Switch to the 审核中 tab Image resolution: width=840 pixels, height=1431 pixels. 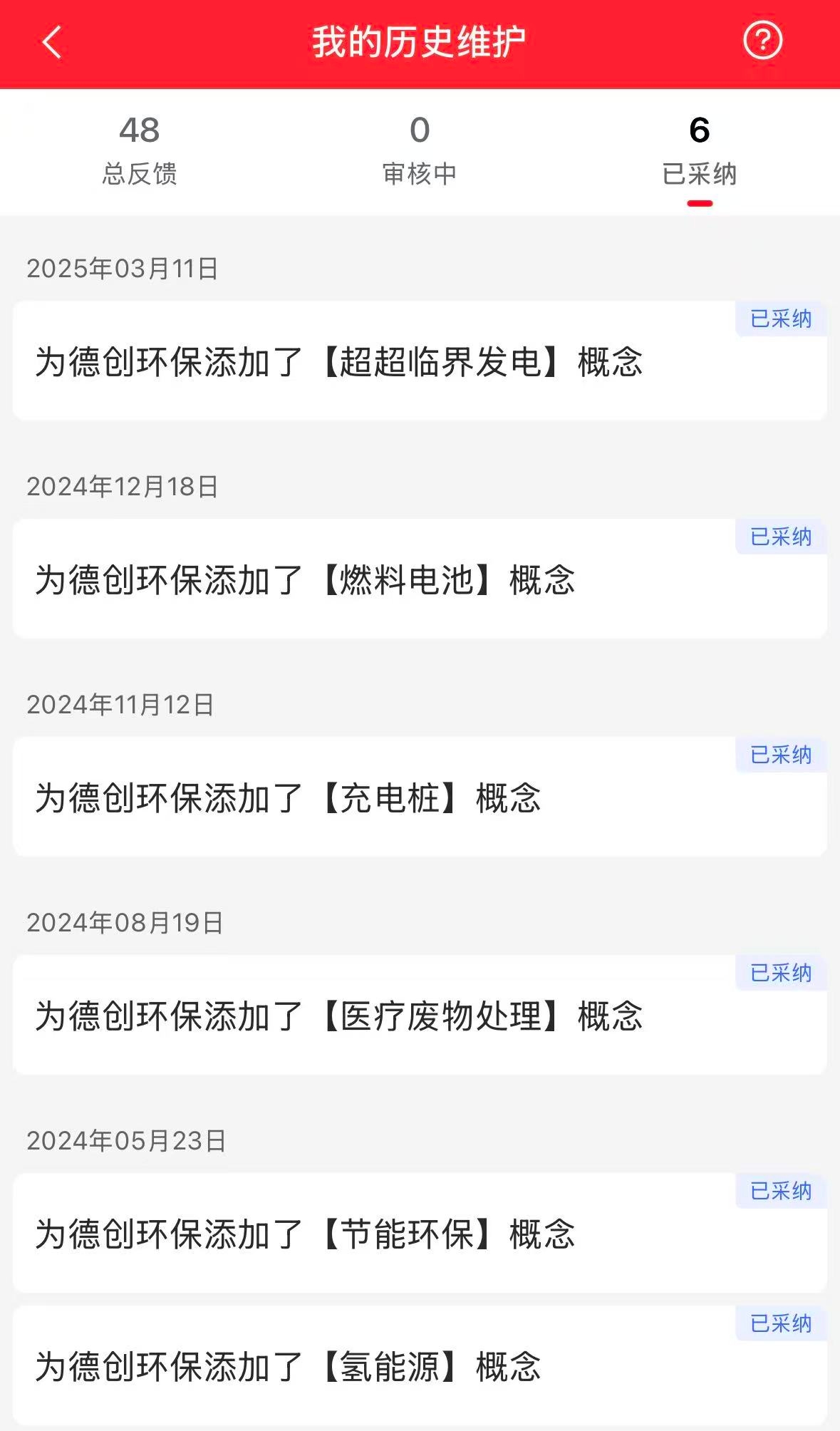(420, 150)
